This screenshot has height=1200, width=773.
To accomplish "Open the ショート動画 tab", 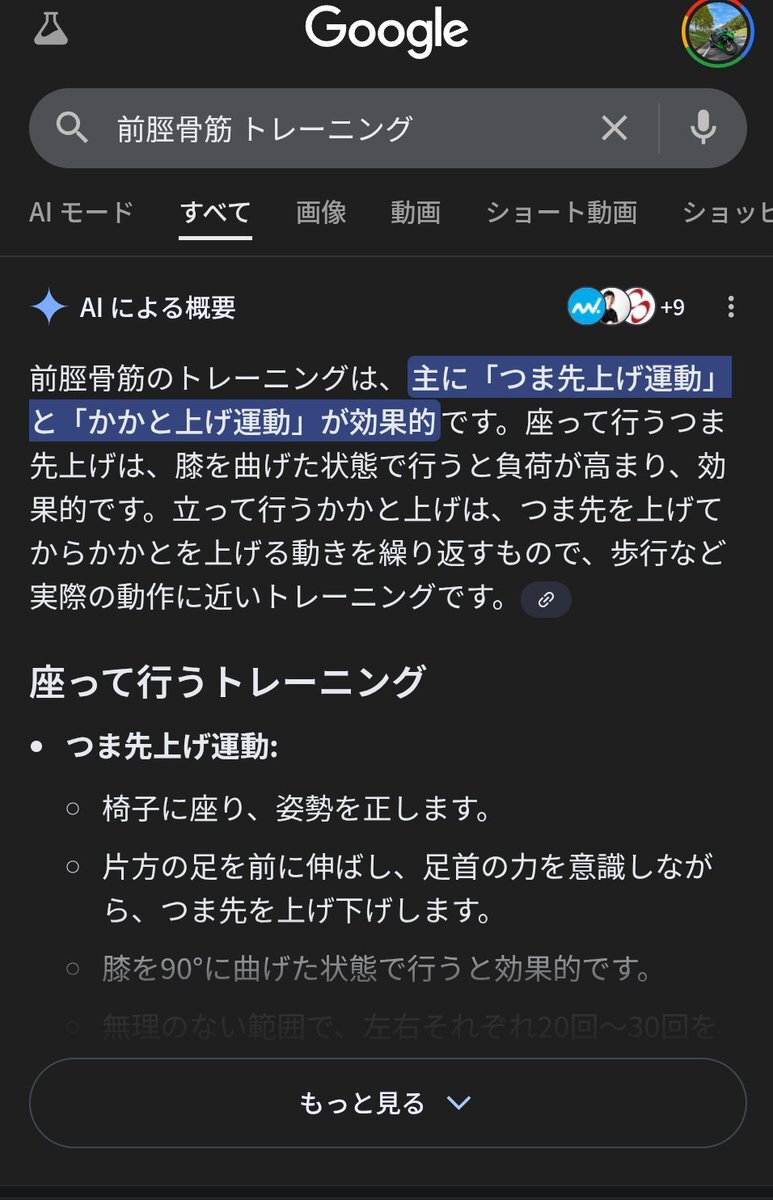I will pos(561,212).
